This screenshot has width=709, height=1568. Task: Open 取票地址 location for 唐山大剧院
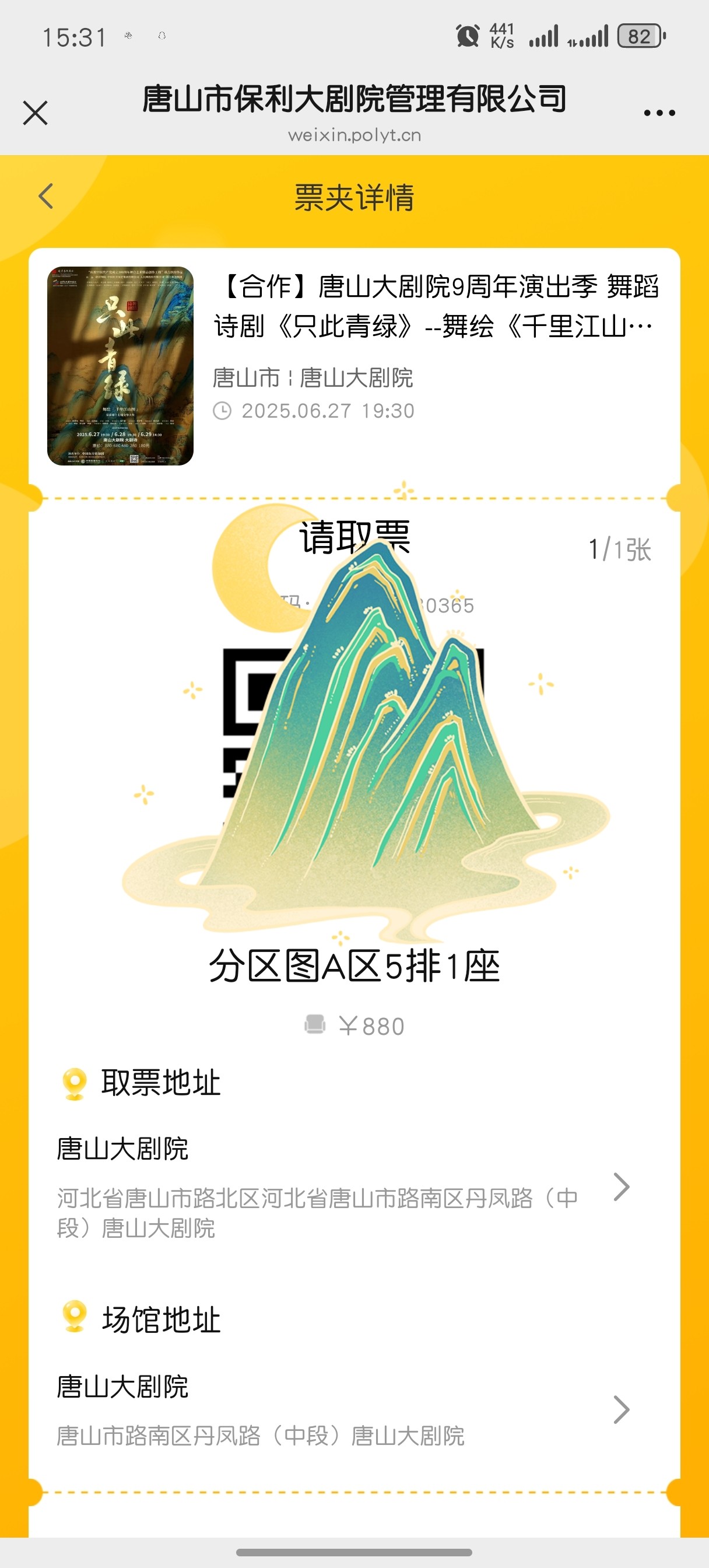(621, 1186)
